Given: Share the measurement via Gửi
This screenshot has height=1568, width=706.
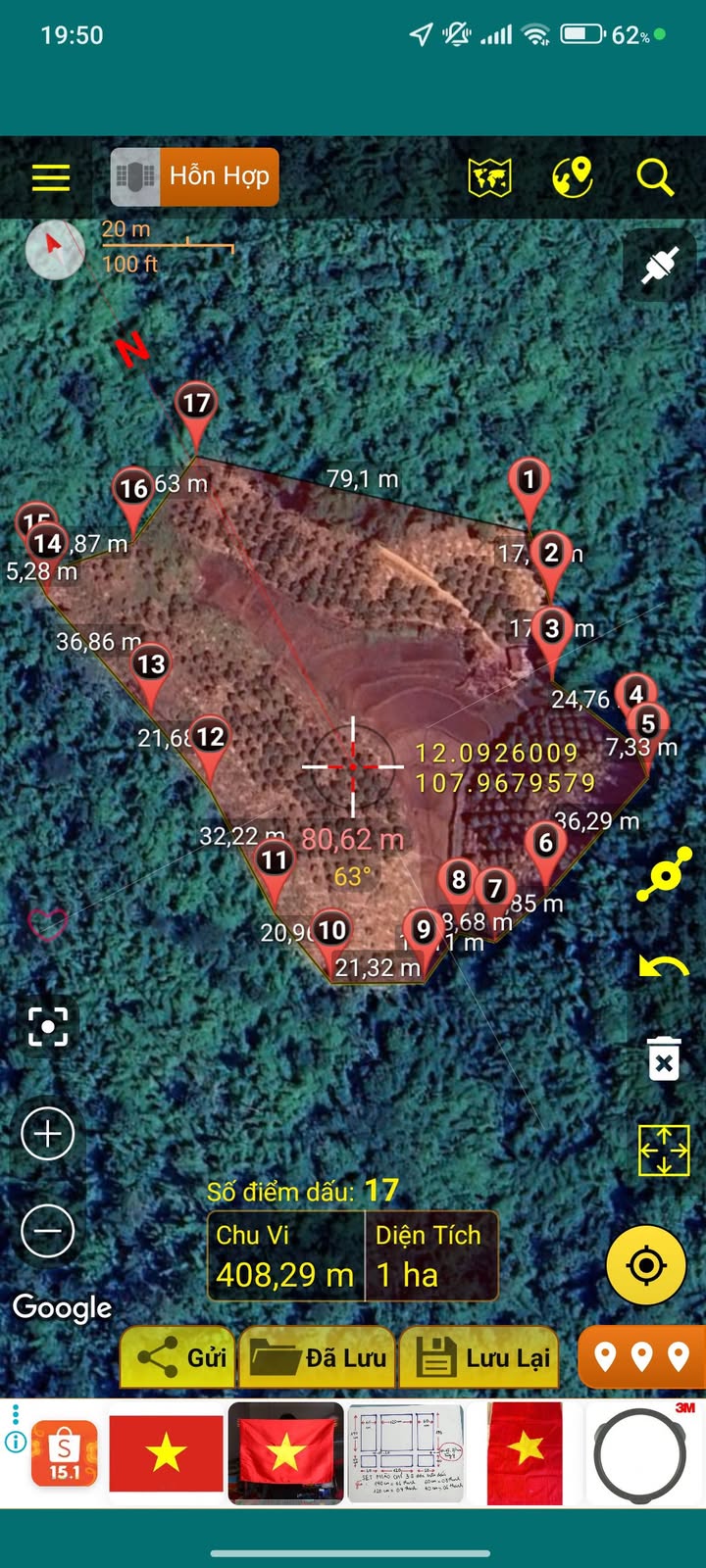Looking at the screenshot, I should click(x=179, y=1357).
